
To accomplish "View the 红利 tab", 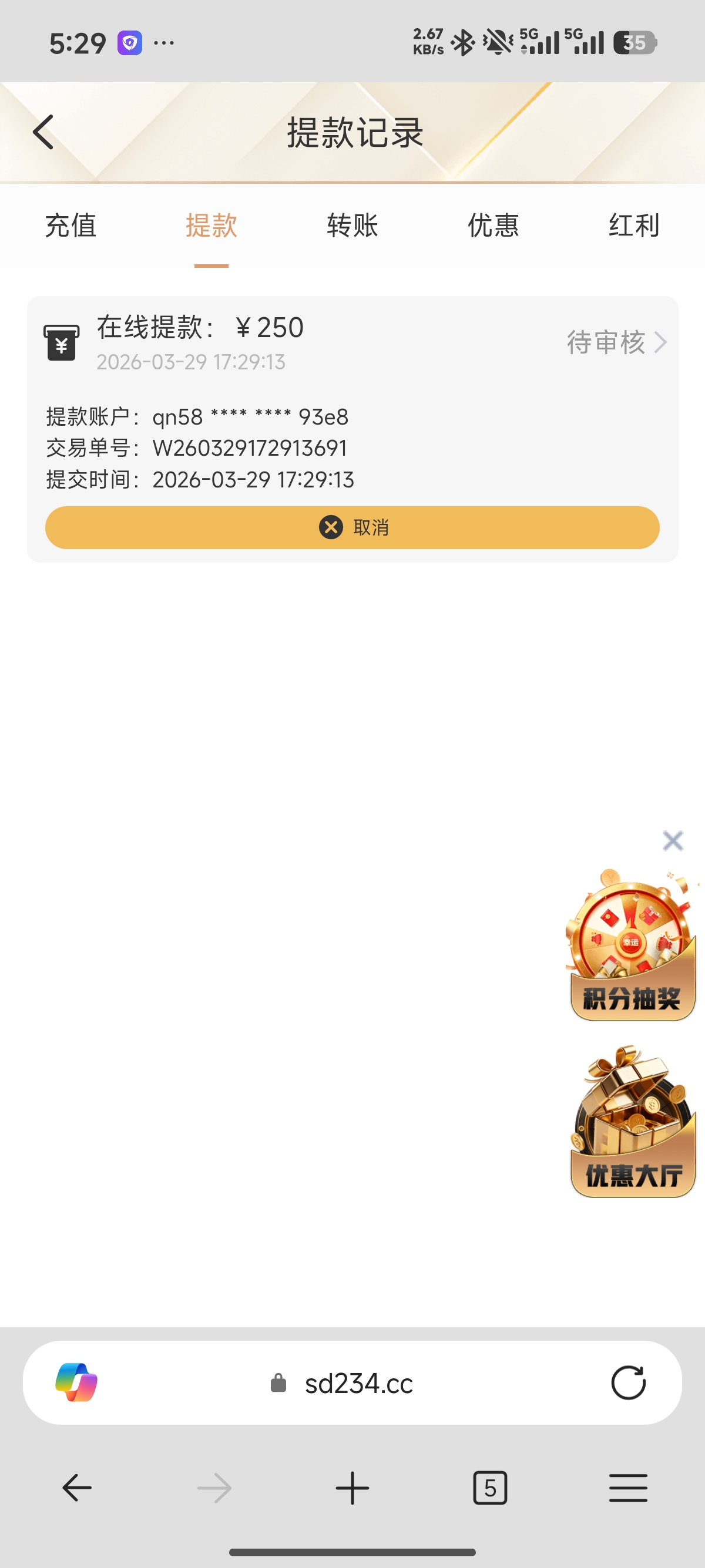I will click(x=634, y=226).
